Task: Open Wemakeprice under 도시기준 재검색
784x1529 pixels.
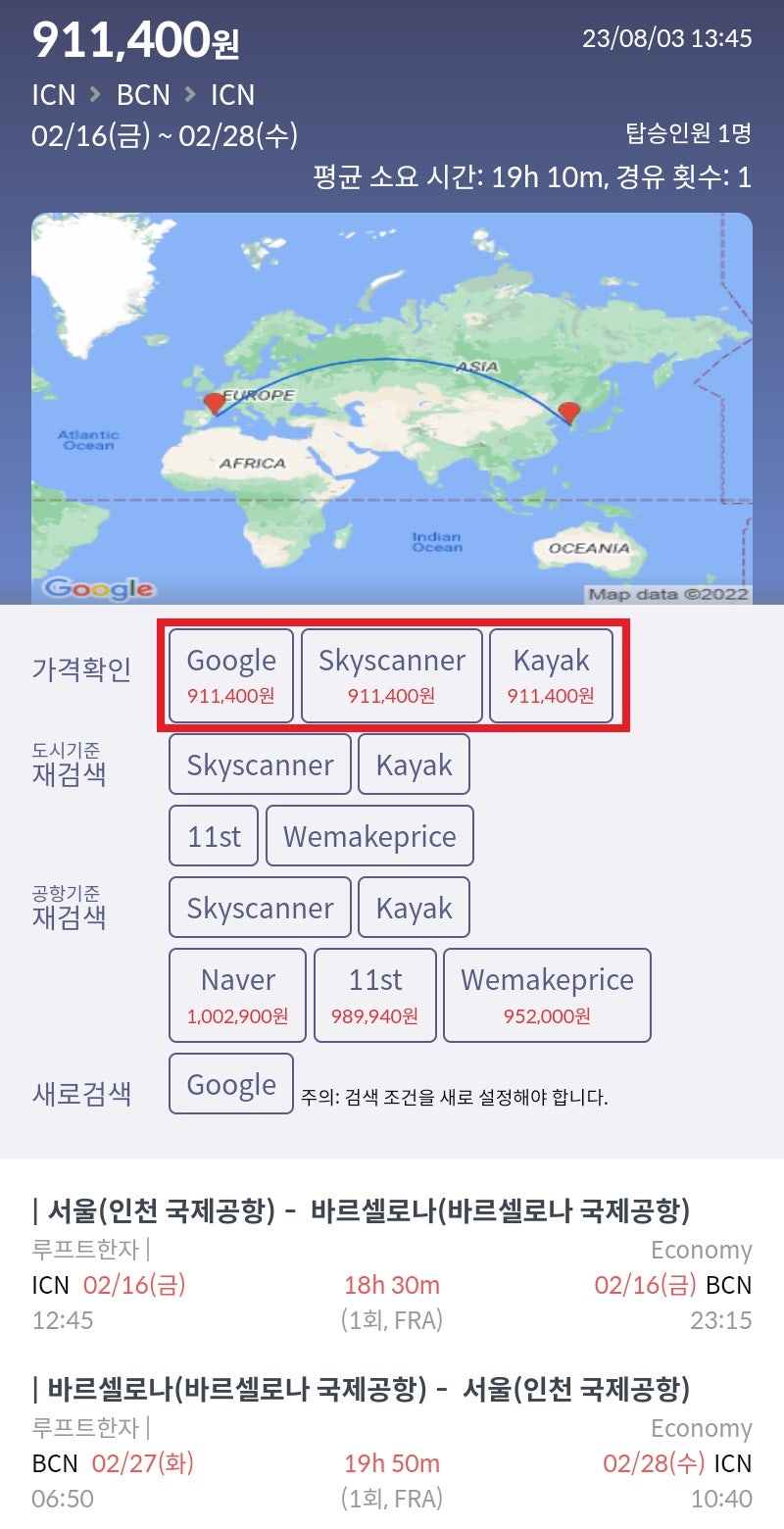Action: 369,836
